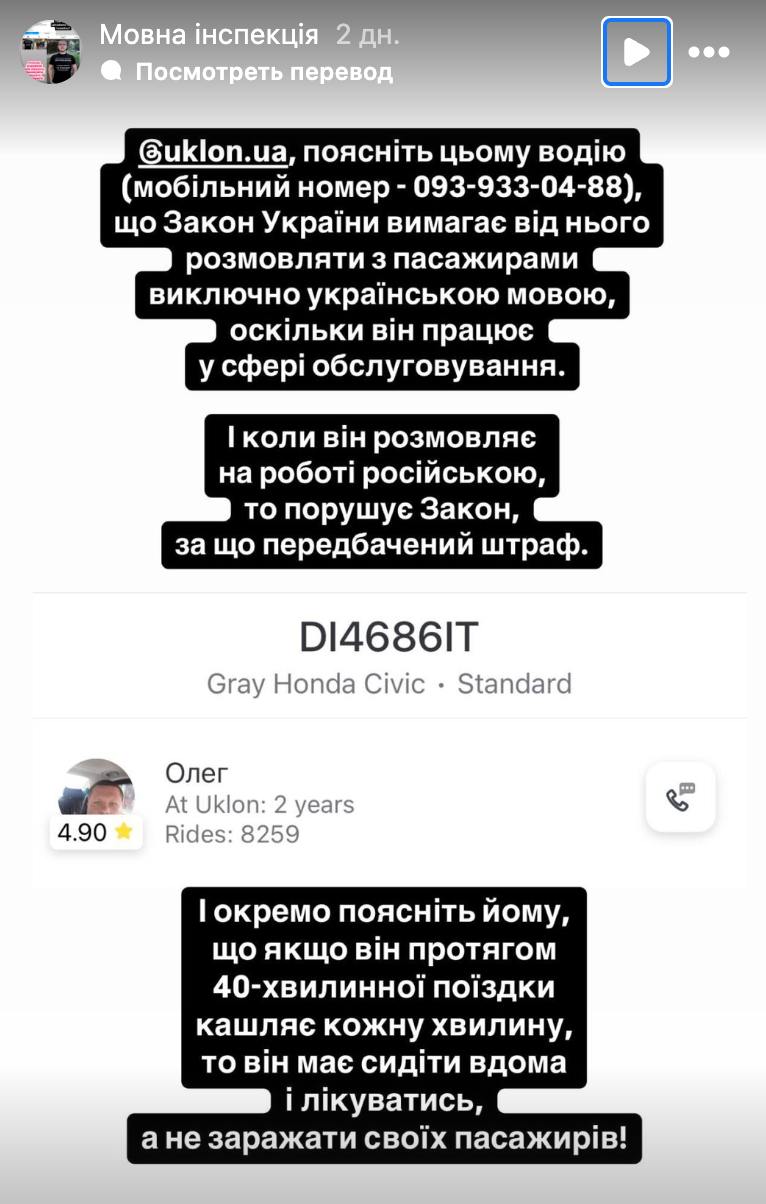Open the Мовна інспекція page name
The width and height of the screenshot is (766, 1204).
[x=209, y=36]
